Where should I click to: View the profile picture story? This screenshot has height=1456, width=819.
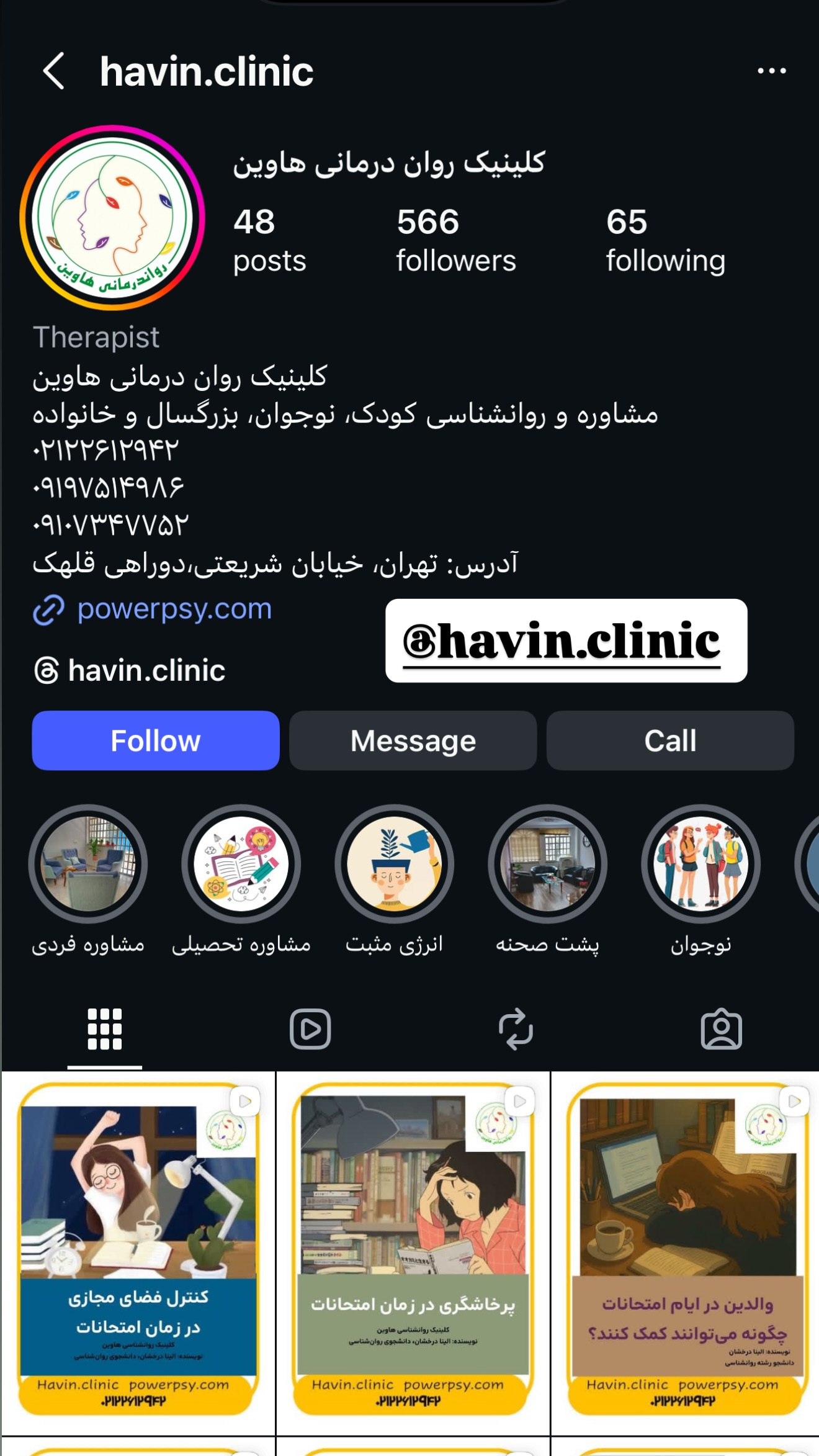(x=112, y=218)
